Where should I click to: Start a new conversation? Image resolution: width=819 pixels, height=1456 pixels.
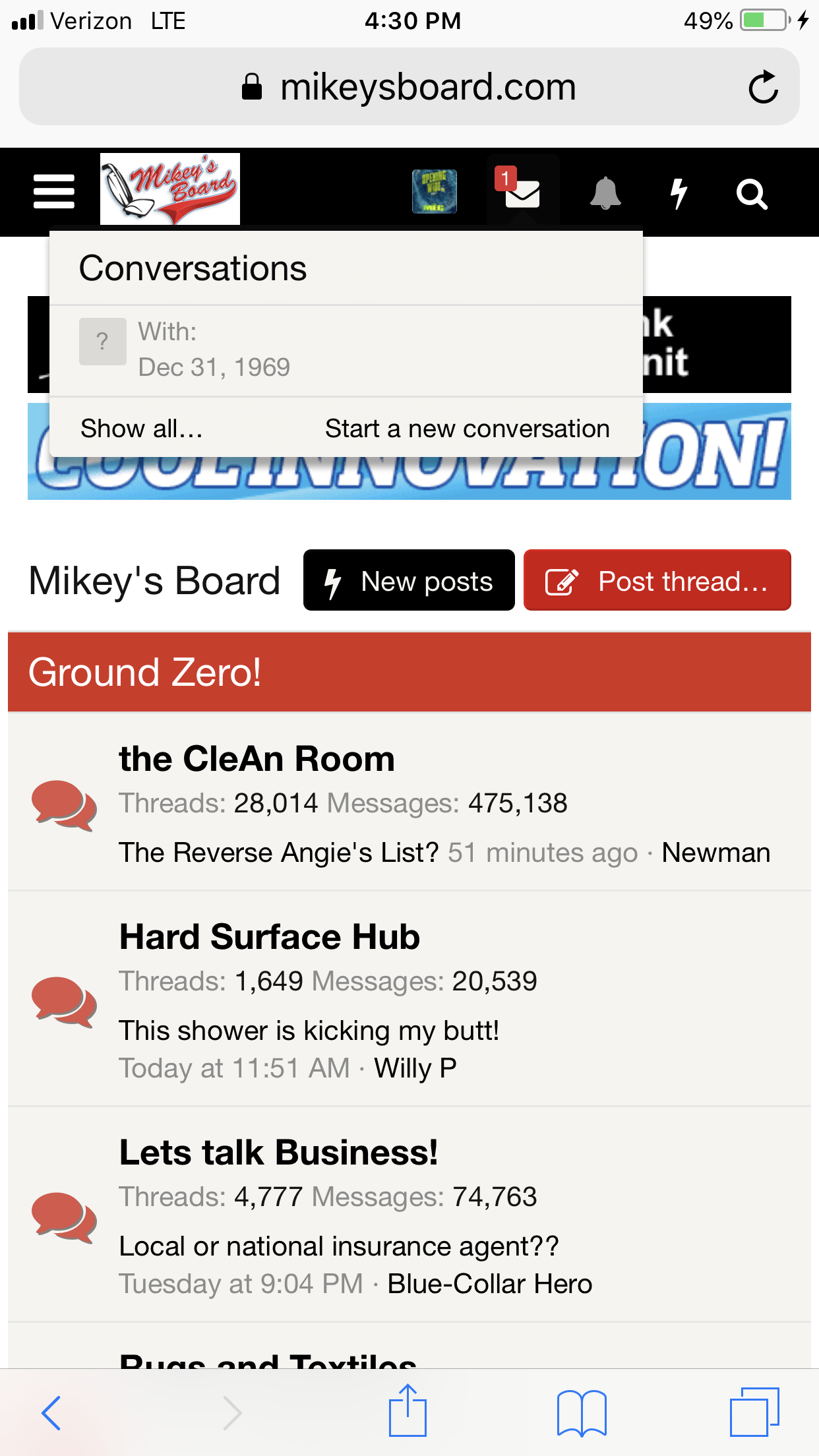[x=467, y=429]
